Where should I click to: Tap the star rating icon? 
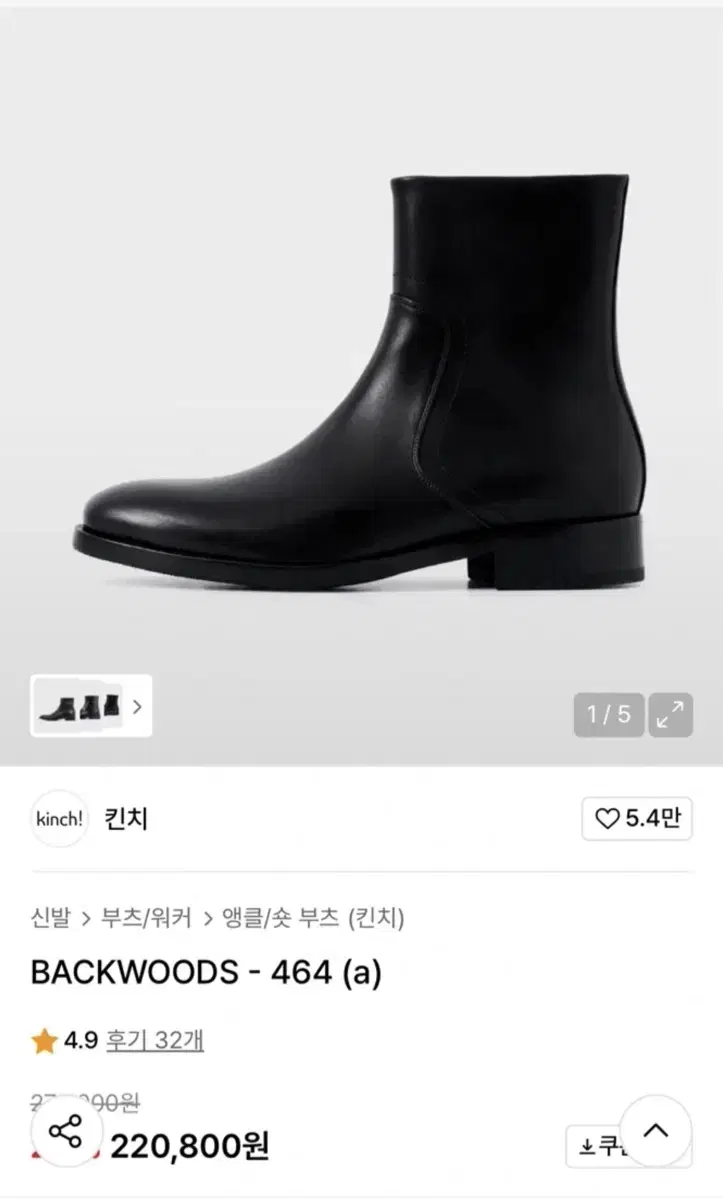click(x=44, y=1040)
